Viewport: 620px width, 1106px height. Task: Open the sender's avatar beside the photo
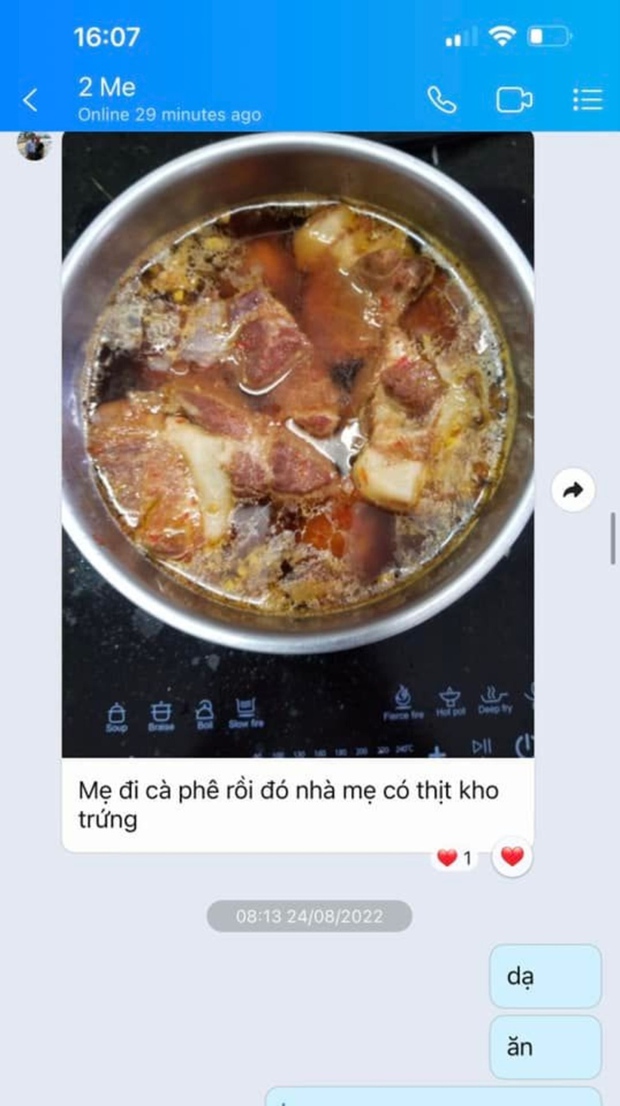click(x=33, y=146)
